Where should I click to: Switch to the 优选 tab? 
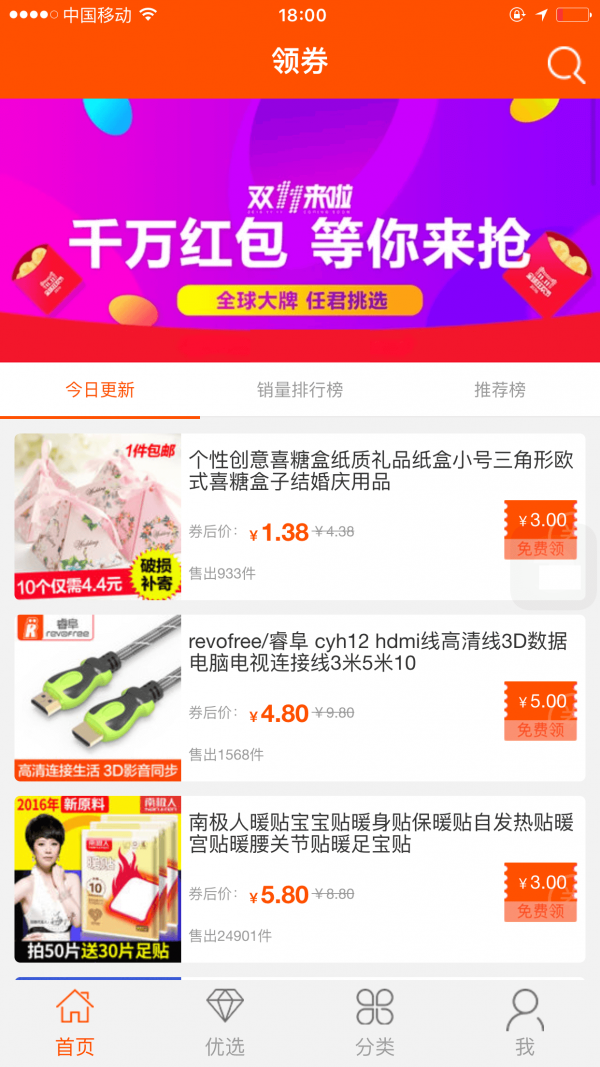click(225, 1022)
